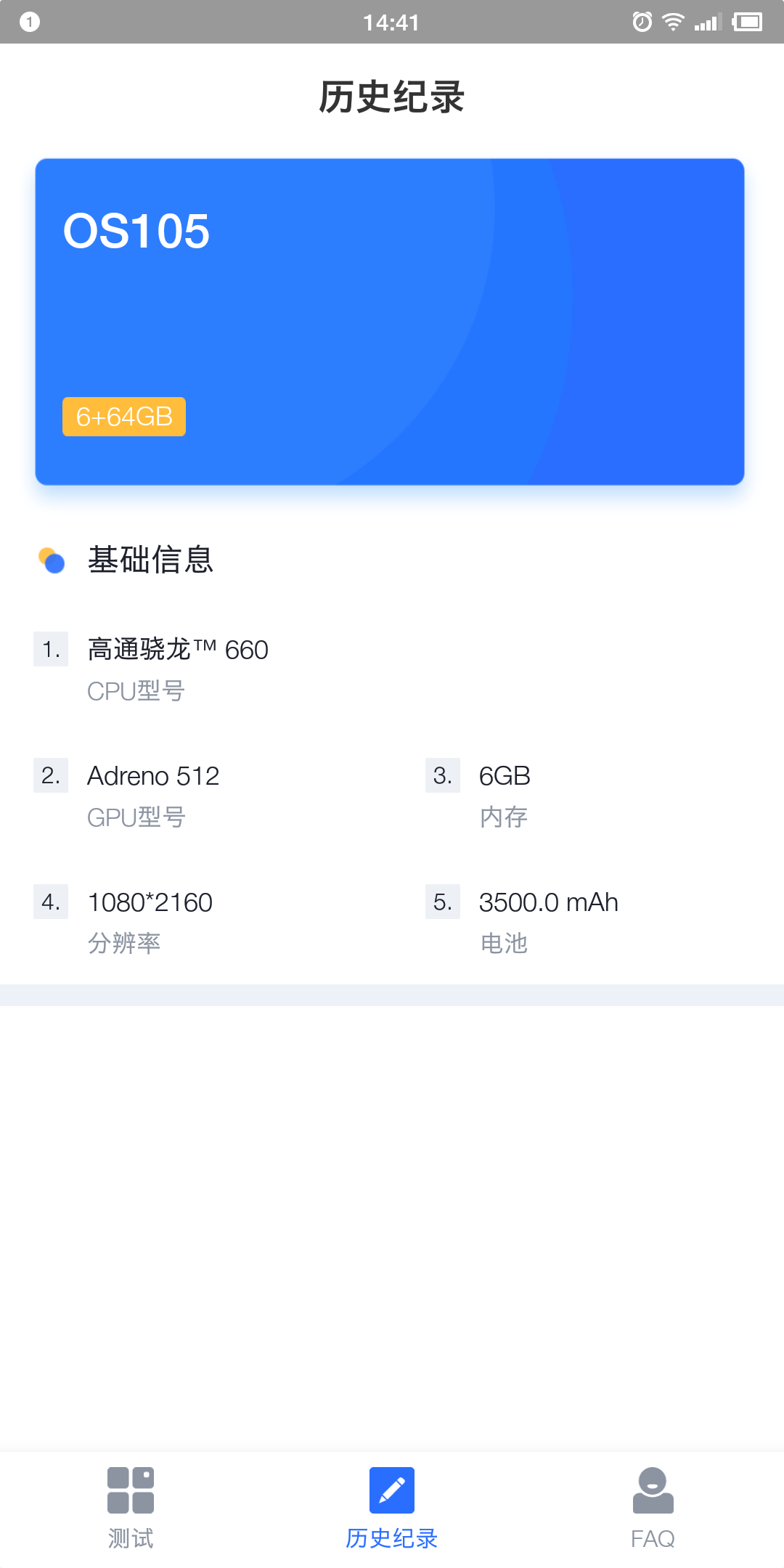Tap the OS105 device card
This screenshot has width=784, height=1568.
point(392,322)
